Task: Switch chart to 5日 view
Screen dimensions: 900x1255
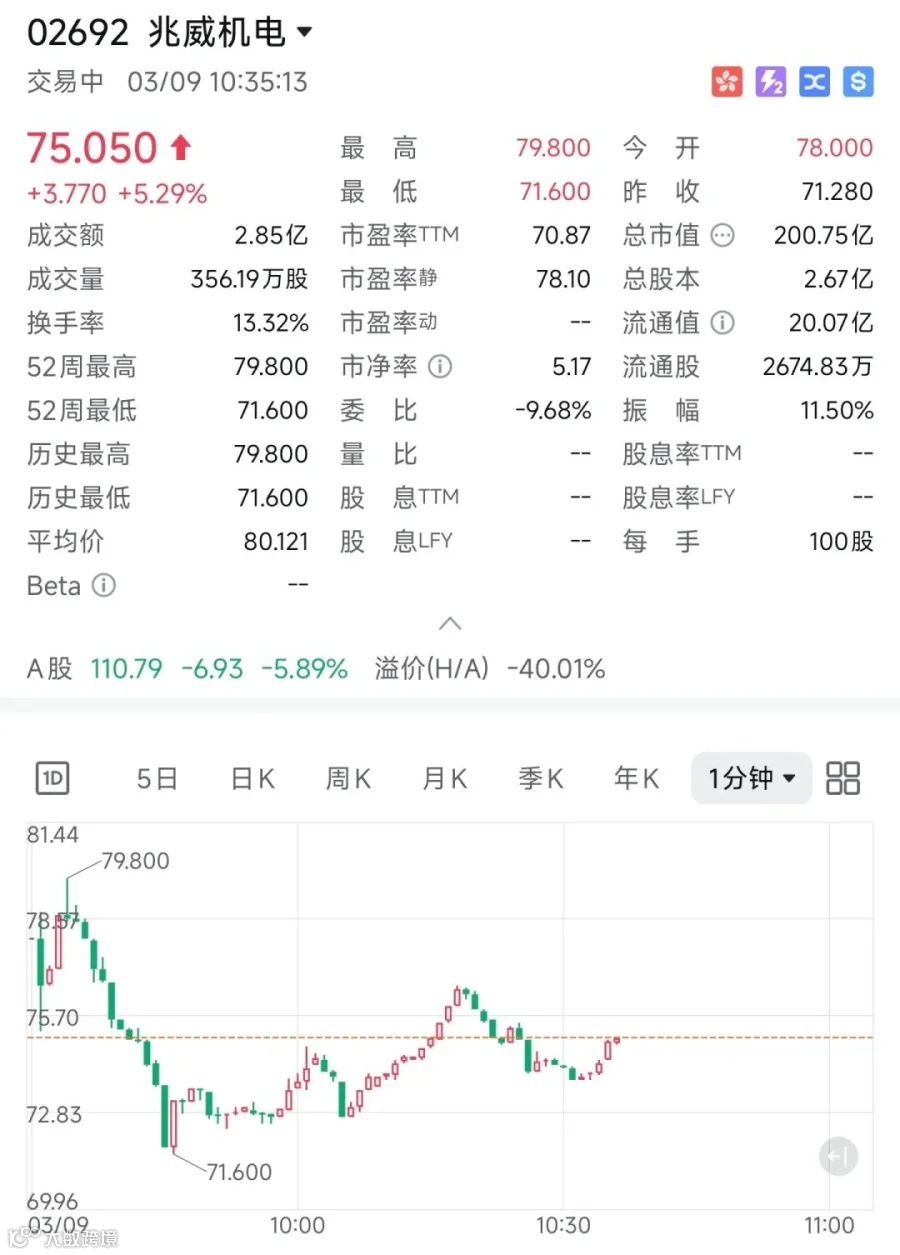Action: point(157,778)
